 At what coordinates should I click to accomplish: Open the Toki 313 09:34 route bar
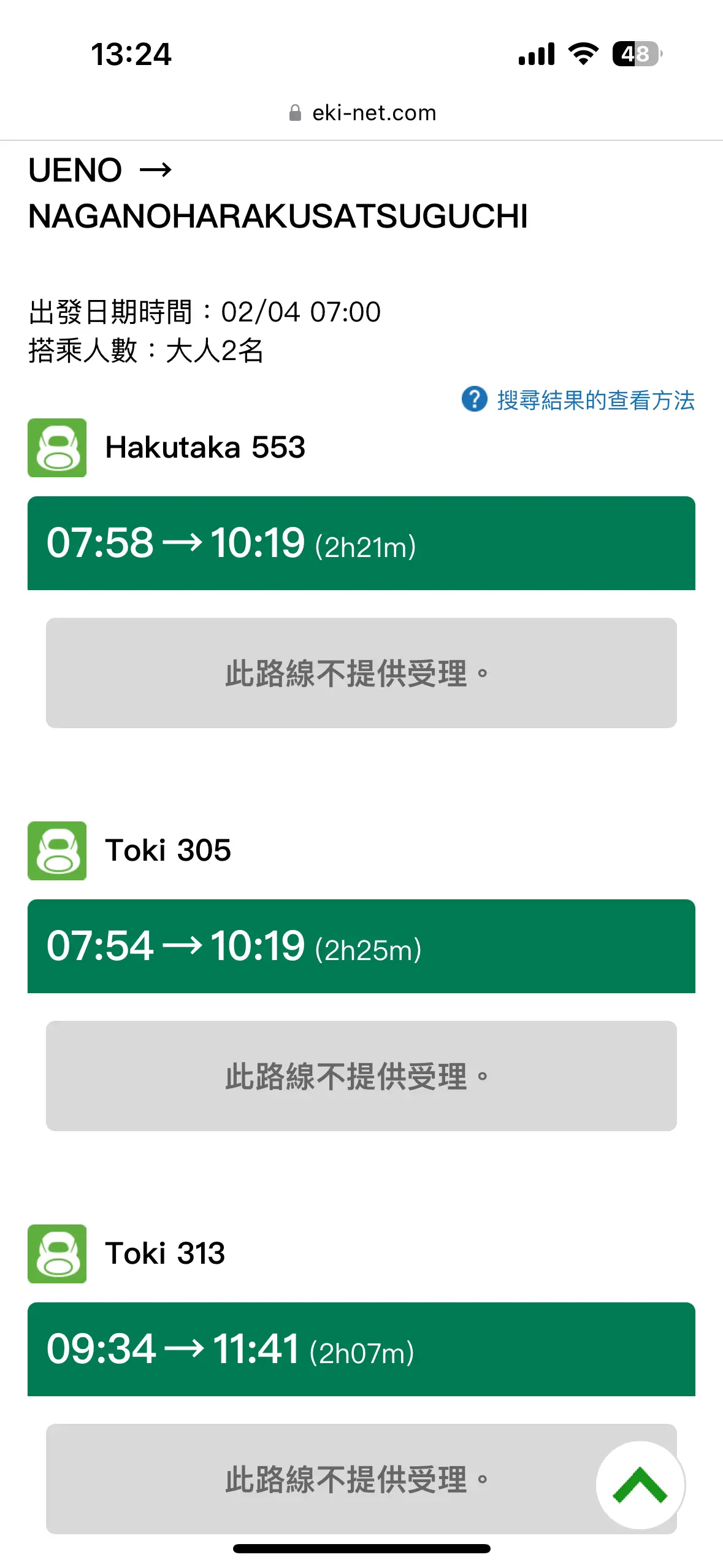tap(361, 1349)
